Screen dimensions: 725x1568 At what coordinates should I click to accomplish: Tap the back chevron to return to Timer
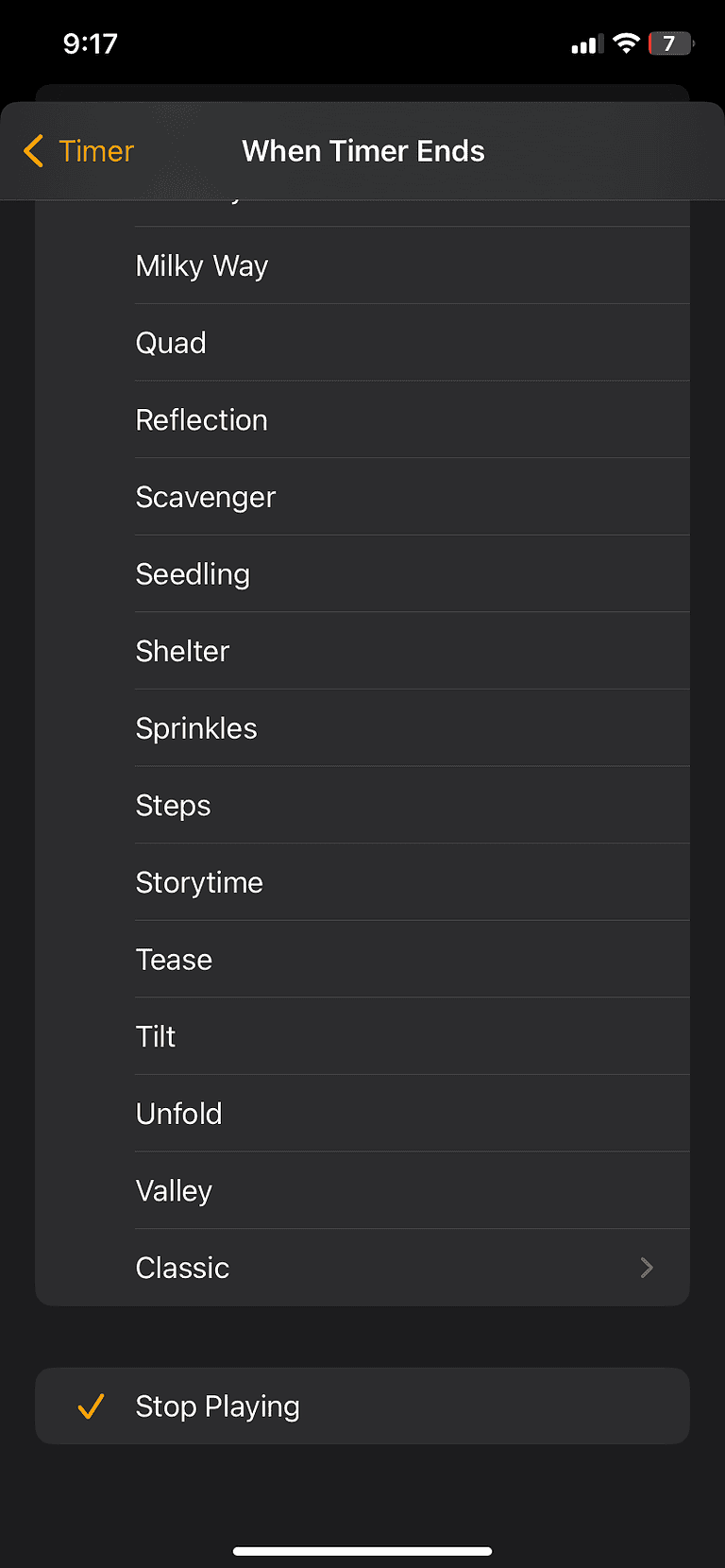(33, 151)
